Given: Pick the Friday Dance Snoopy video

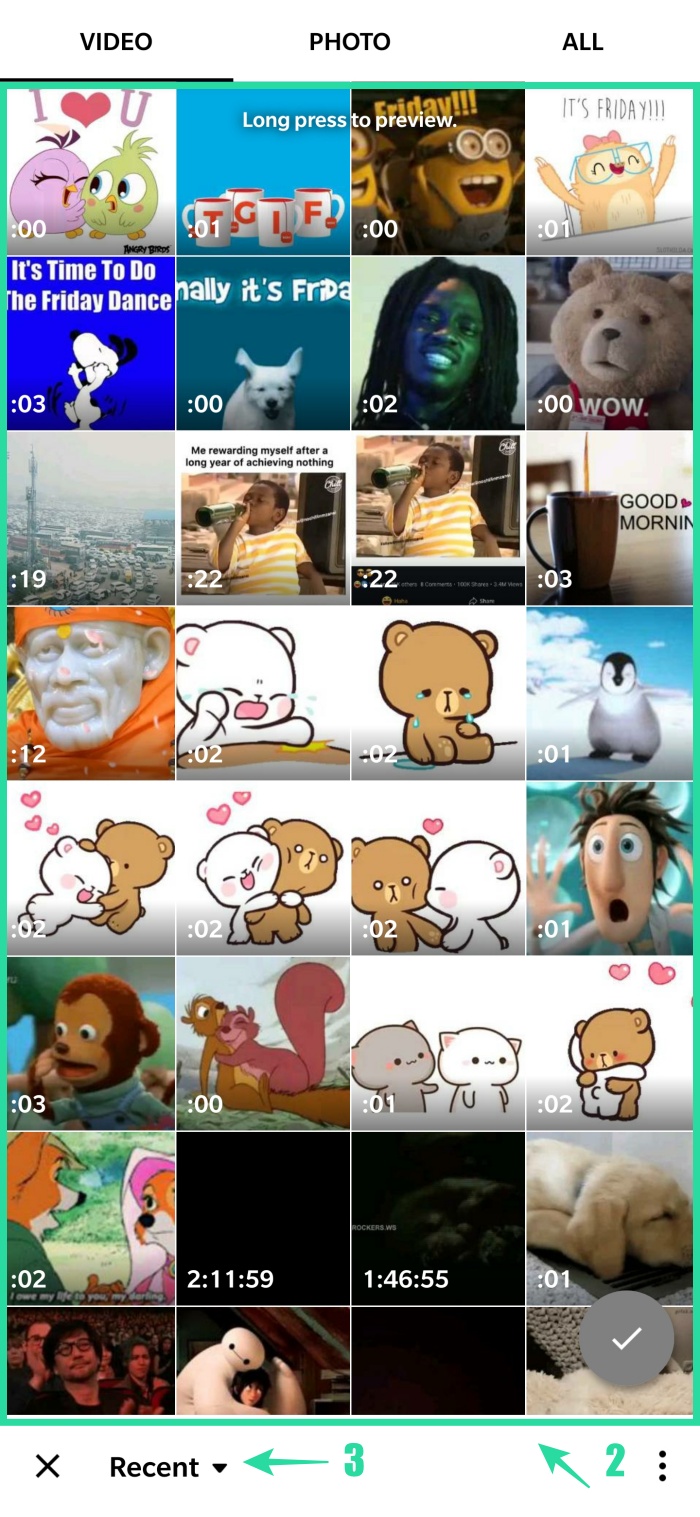Looking at the screenshot, I should point(91,343).
